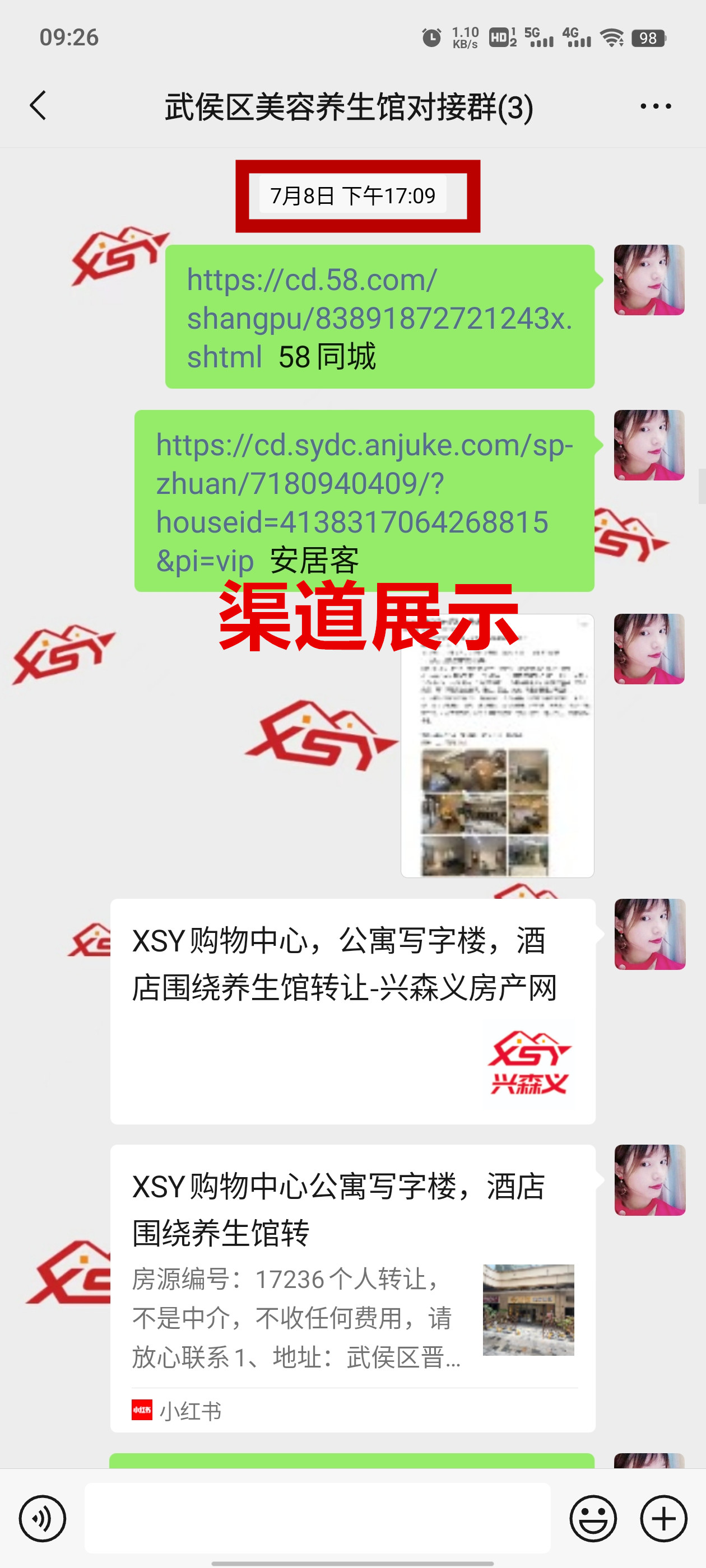The image size is (706, 1568).
Task: Open the plus attachment menu
Action: coord(663,1518)
